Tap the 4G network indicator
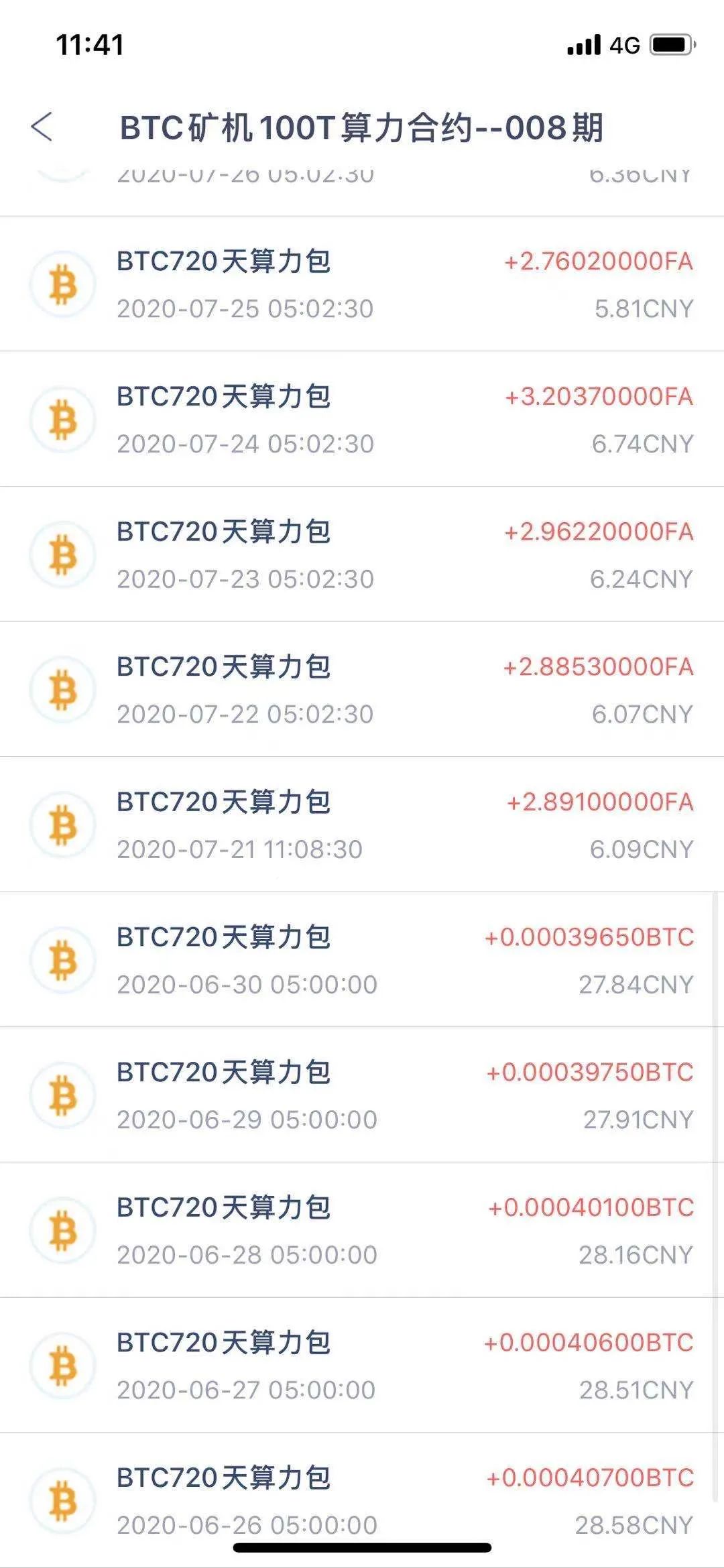 coord(625,44)
